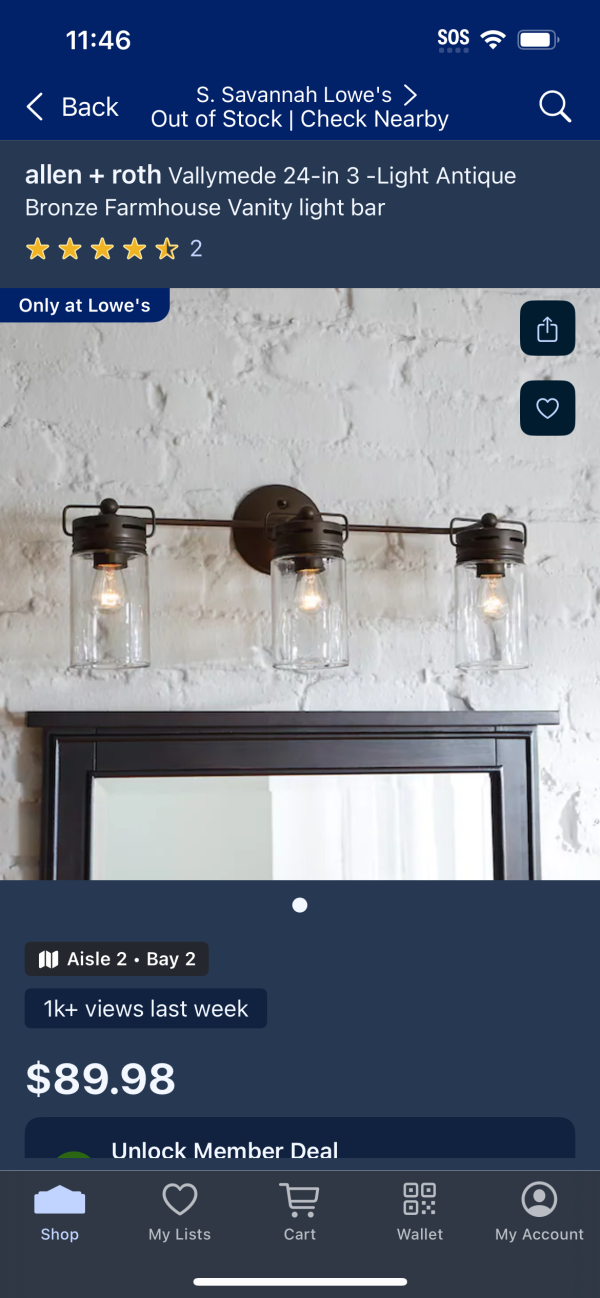
Task: View the product photo full screen
Action: [300, 600]
